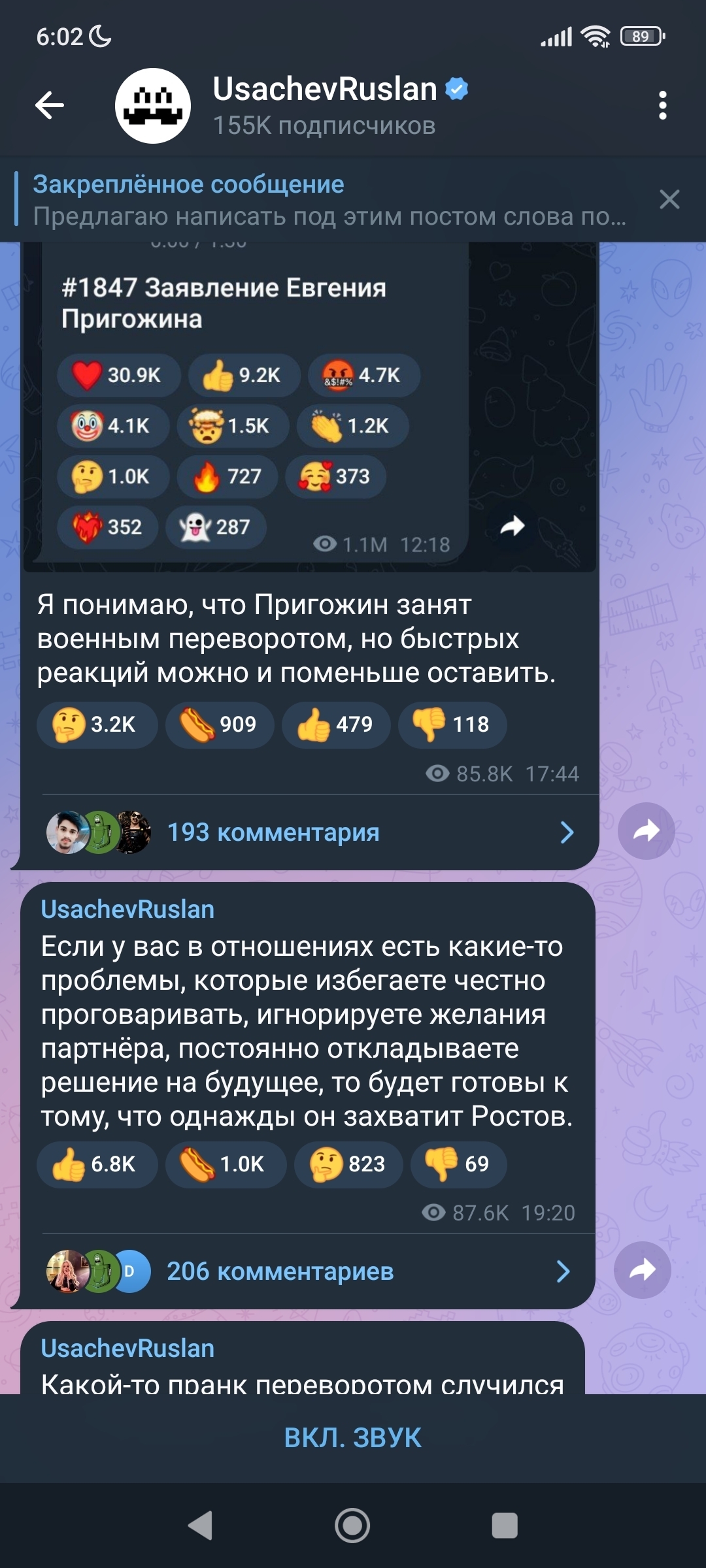
Task: Add thumbs down reaction with 118
Action: click(x=452, y=725)
